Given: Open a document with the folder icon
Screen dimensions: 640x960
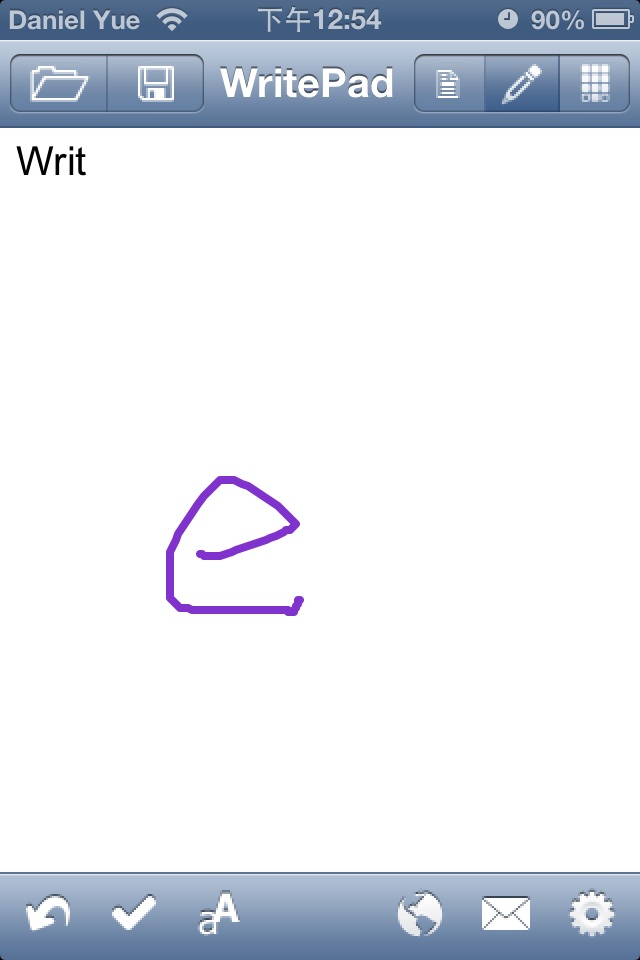Looking at the screenshot, I should pos(59,83).
